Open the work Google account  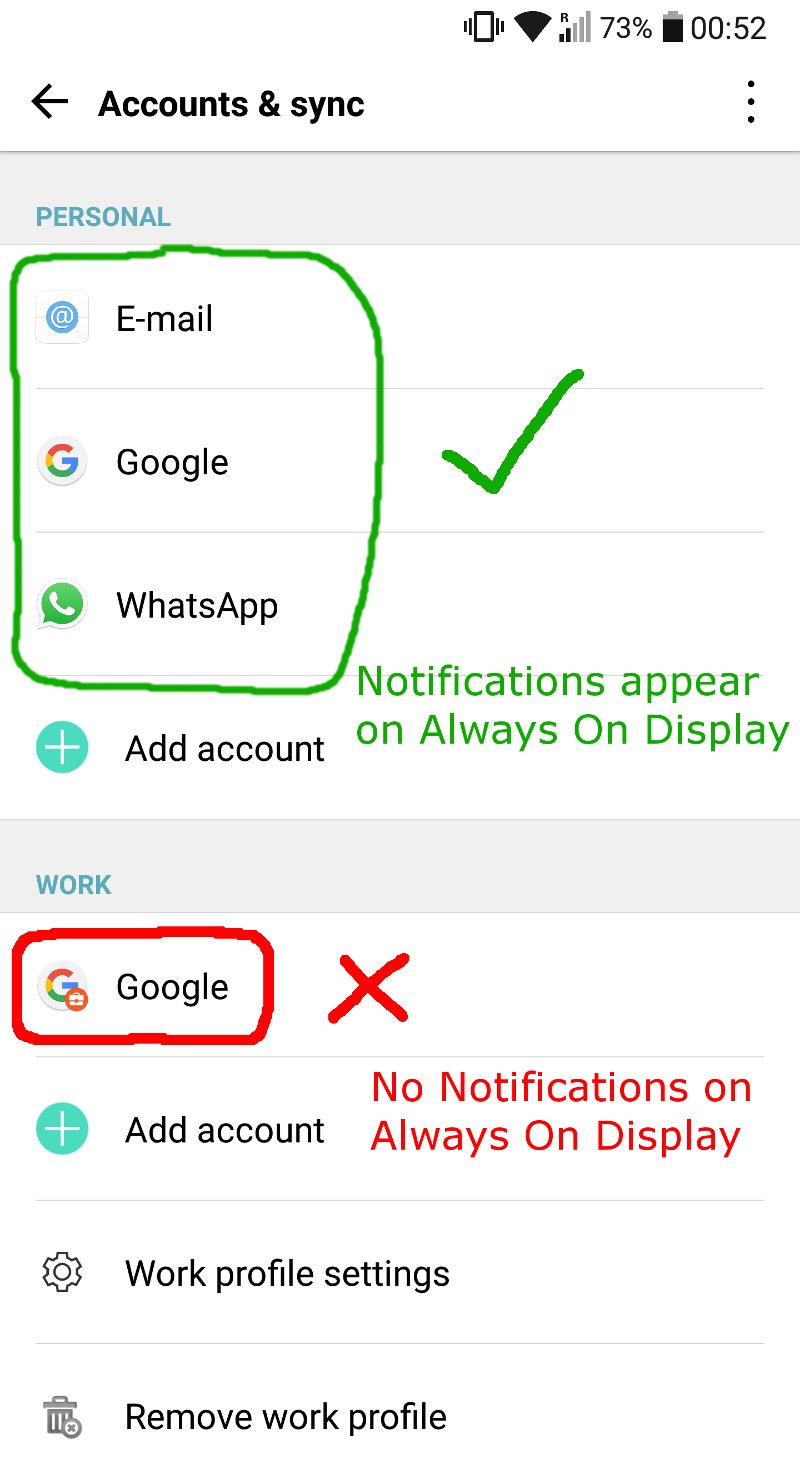(x=172, y=987)
